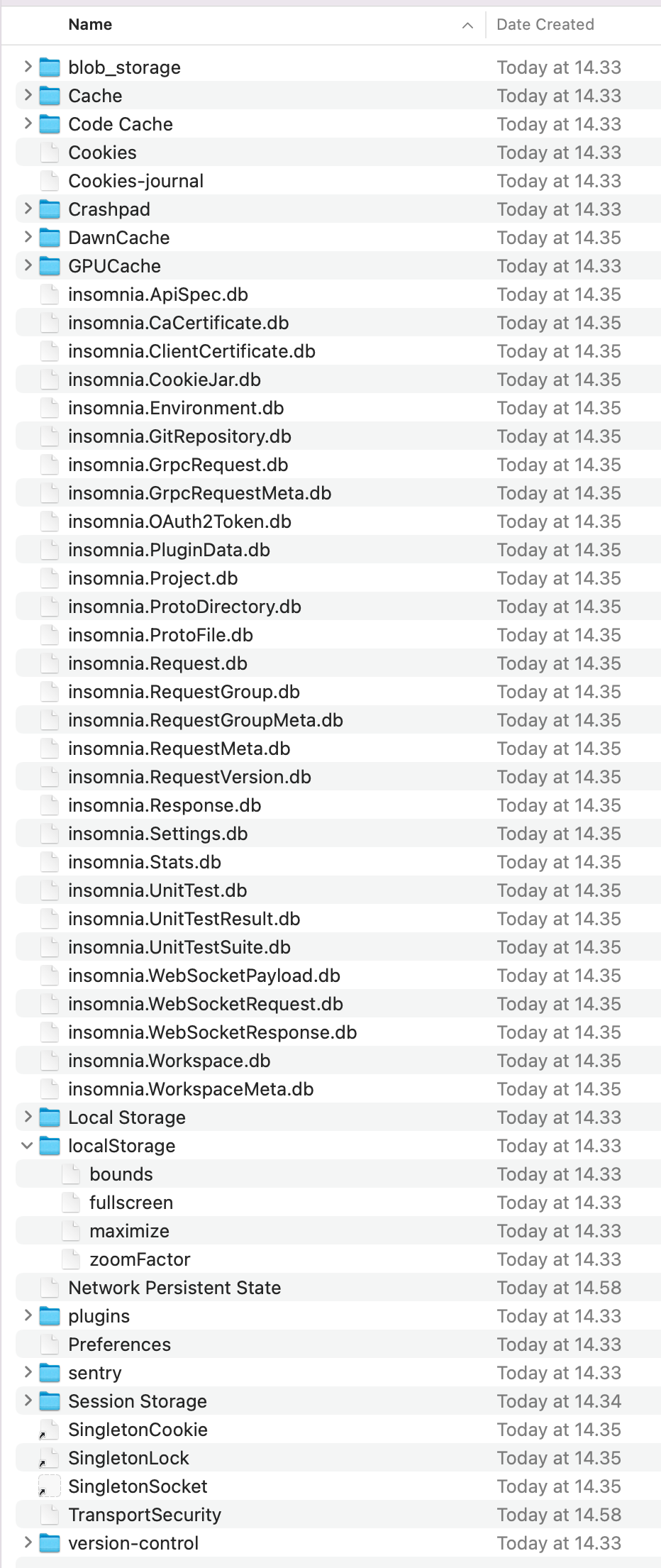Image resolution: width=661 pixels, height=1568 pixels.
Task: Click the insomnia.CookieJar.db file icon
Action: [49, 379]
